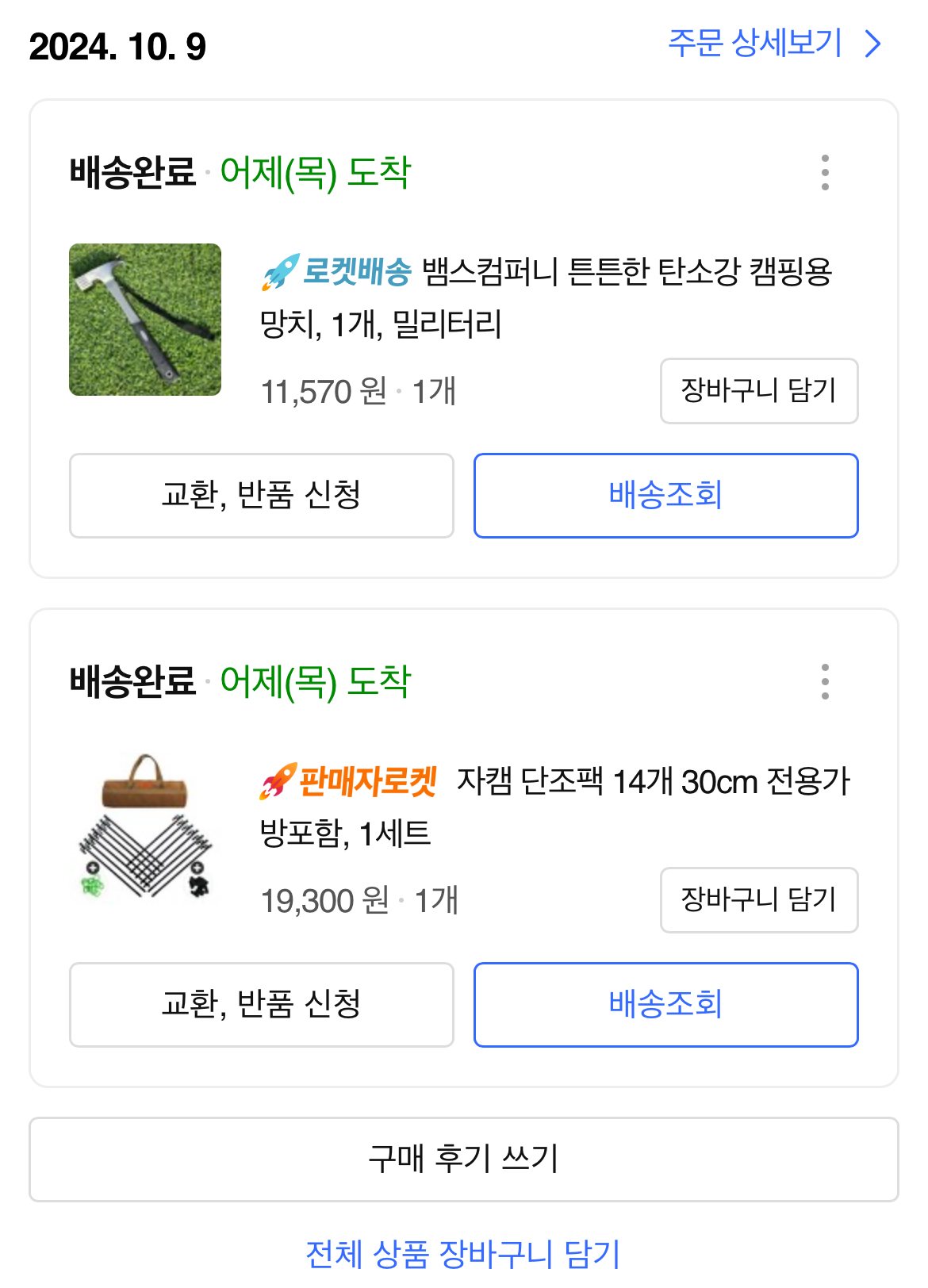Check 배송조회 for the 자캠 단조팩
The width and height of the screenshot is (928, 1288).
665,1005
